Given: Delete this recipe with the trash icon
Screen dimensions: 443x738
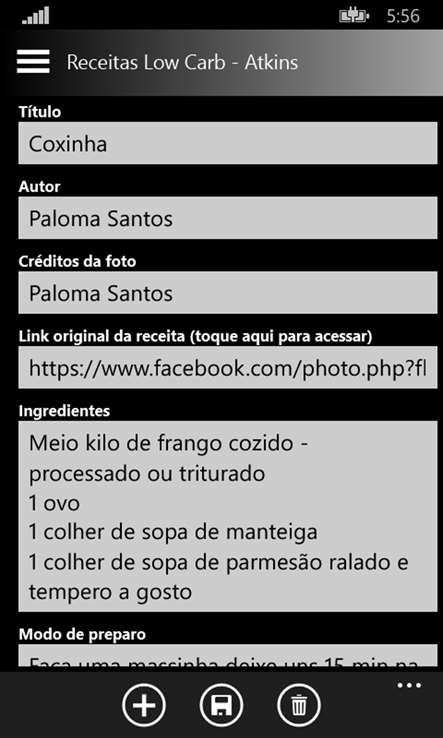Looking at the screenshot, I should (299, 705).
